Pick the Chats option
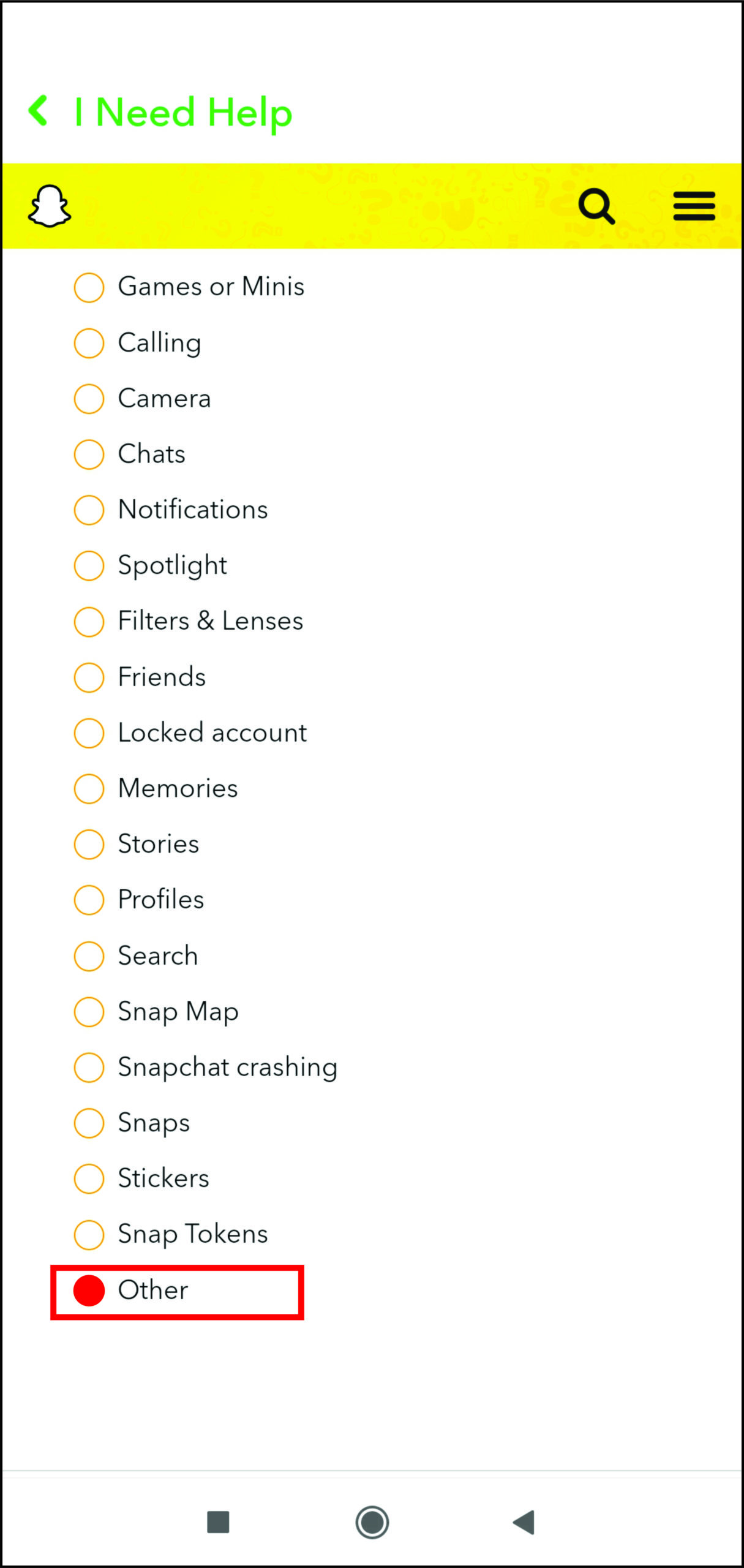This screenshot has width=744, height=1568. (x=89, y=454)
